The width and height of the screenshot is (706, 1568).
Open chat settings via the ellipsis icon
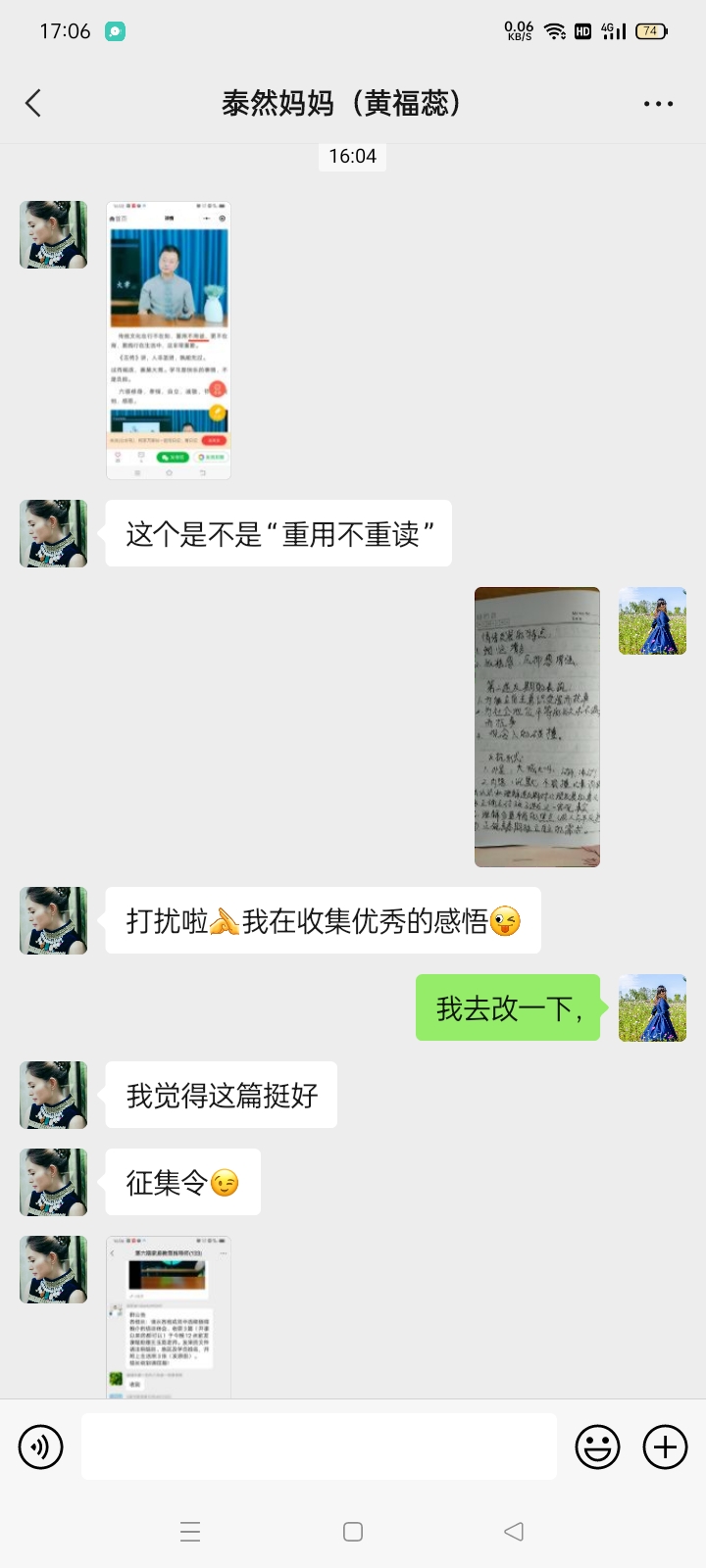pos(657,103)
